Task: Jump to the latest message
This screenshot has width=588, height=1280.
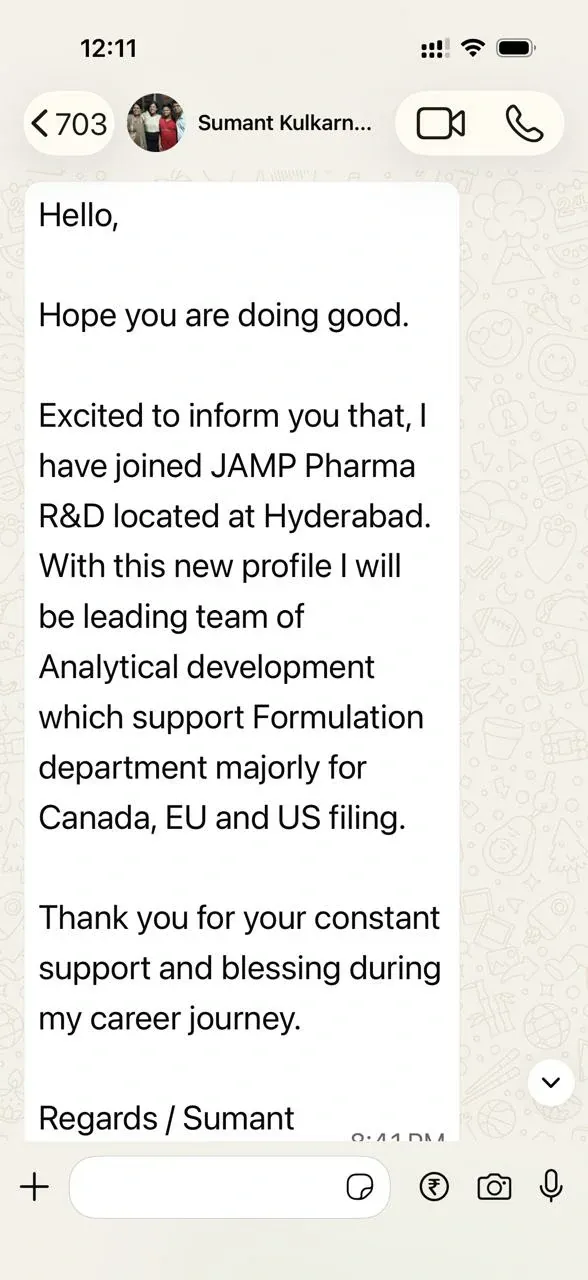Action: coord(551,1082)
